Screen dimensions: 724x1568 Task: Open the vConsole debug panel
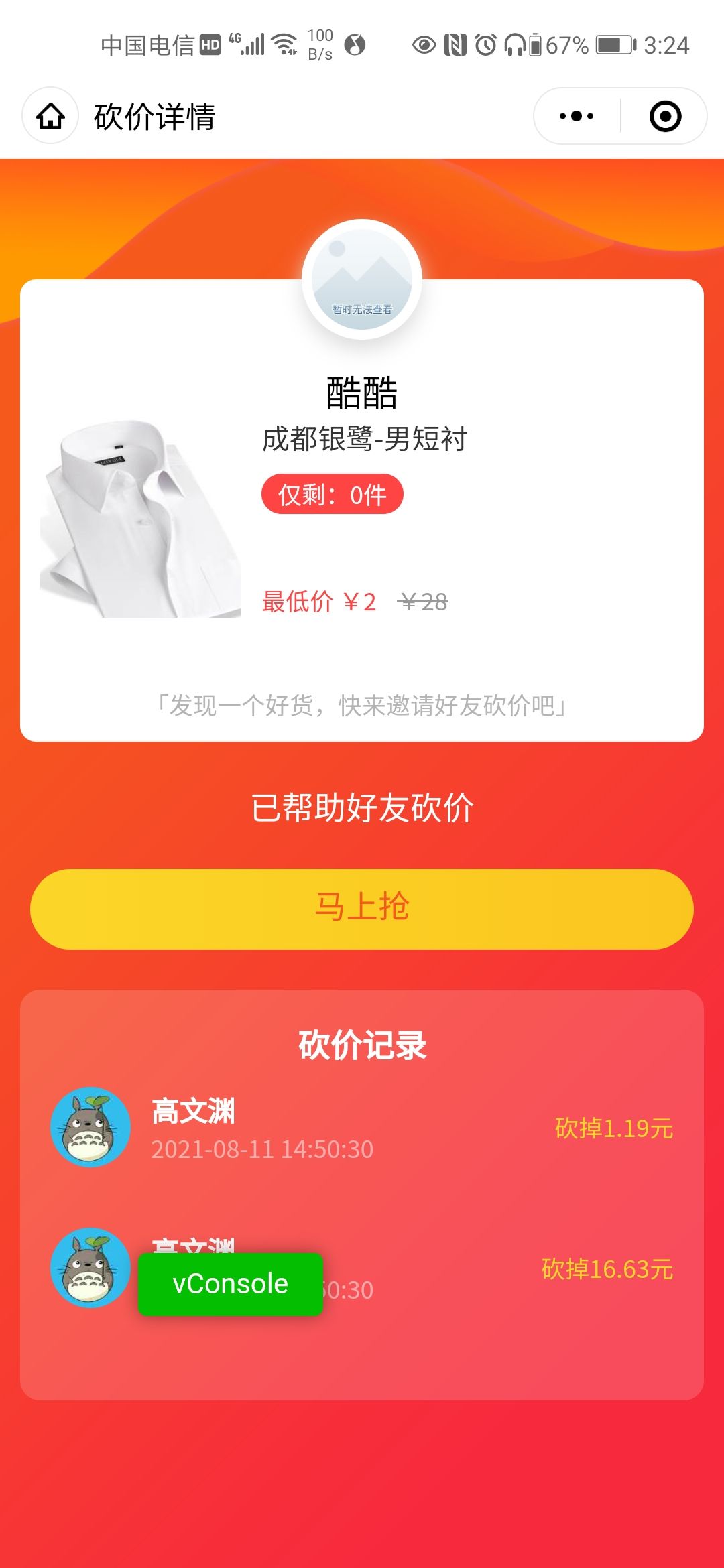click(x=230, y=1284)
